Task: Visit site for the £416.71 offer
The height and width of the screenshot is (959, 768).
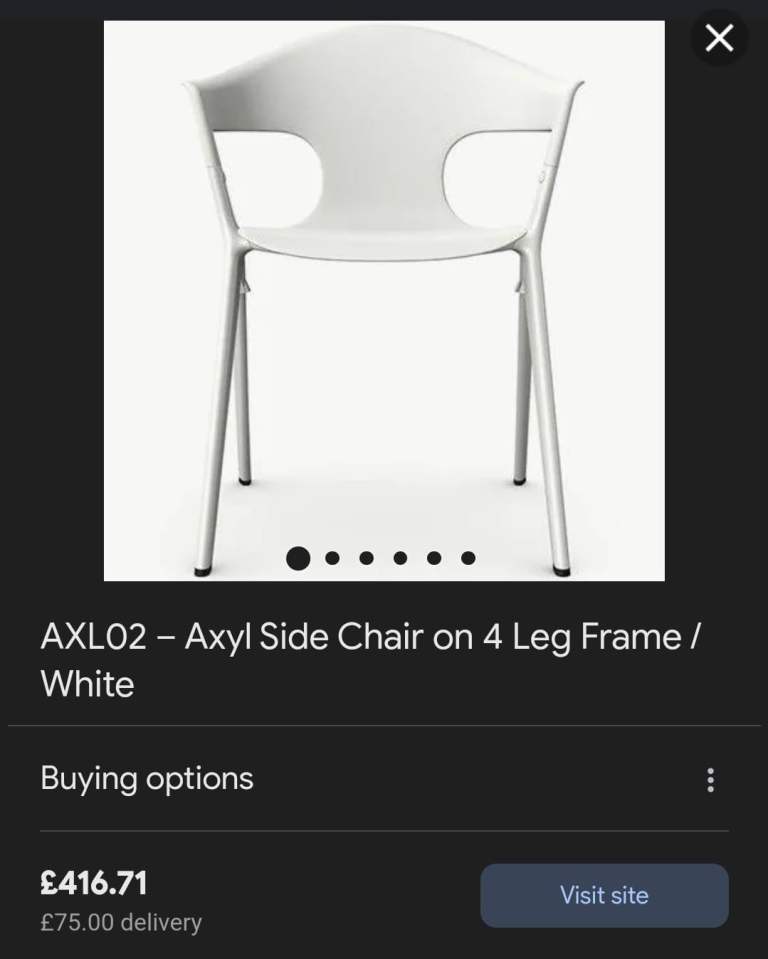Action: (604, 895)
